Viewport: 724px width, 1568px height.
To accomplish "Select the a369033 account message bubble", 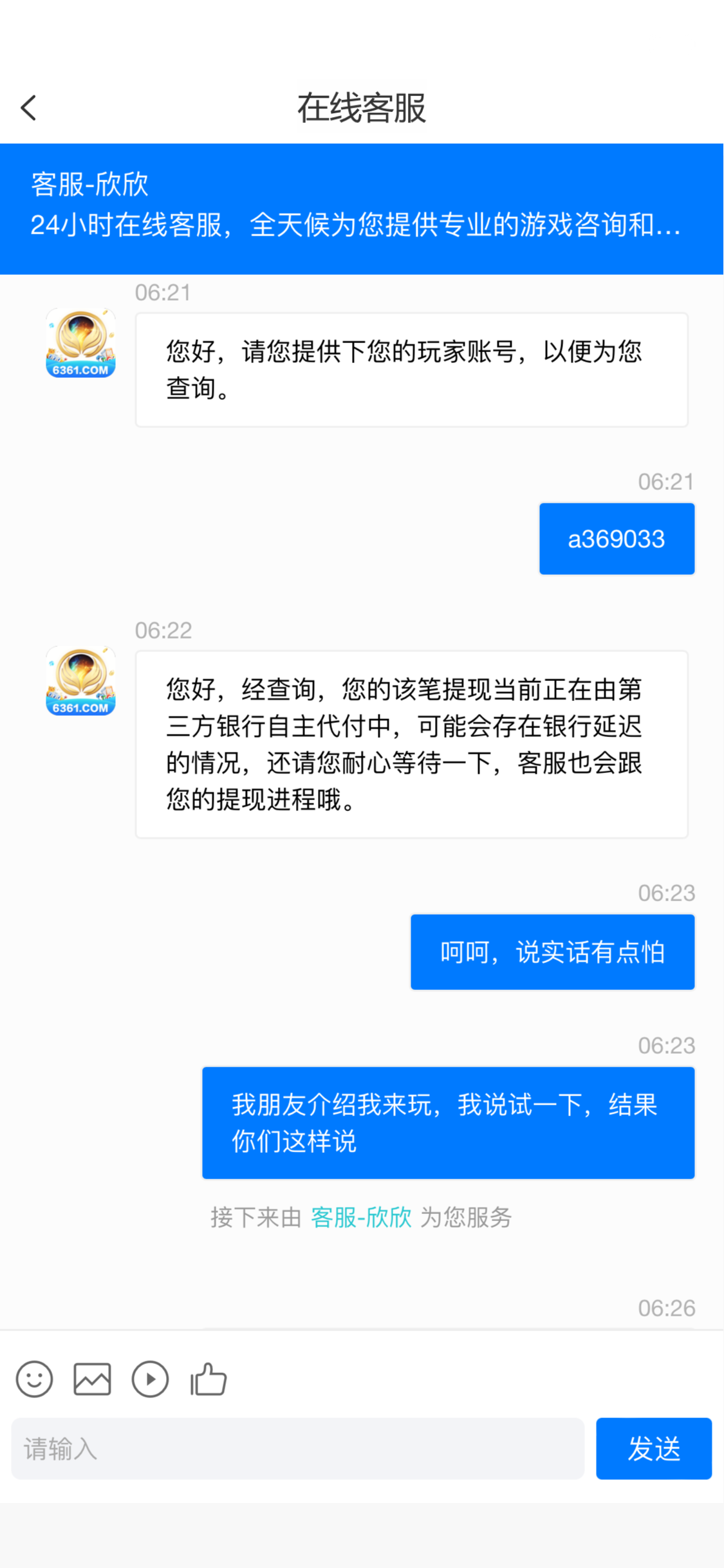I will (616, 538).
